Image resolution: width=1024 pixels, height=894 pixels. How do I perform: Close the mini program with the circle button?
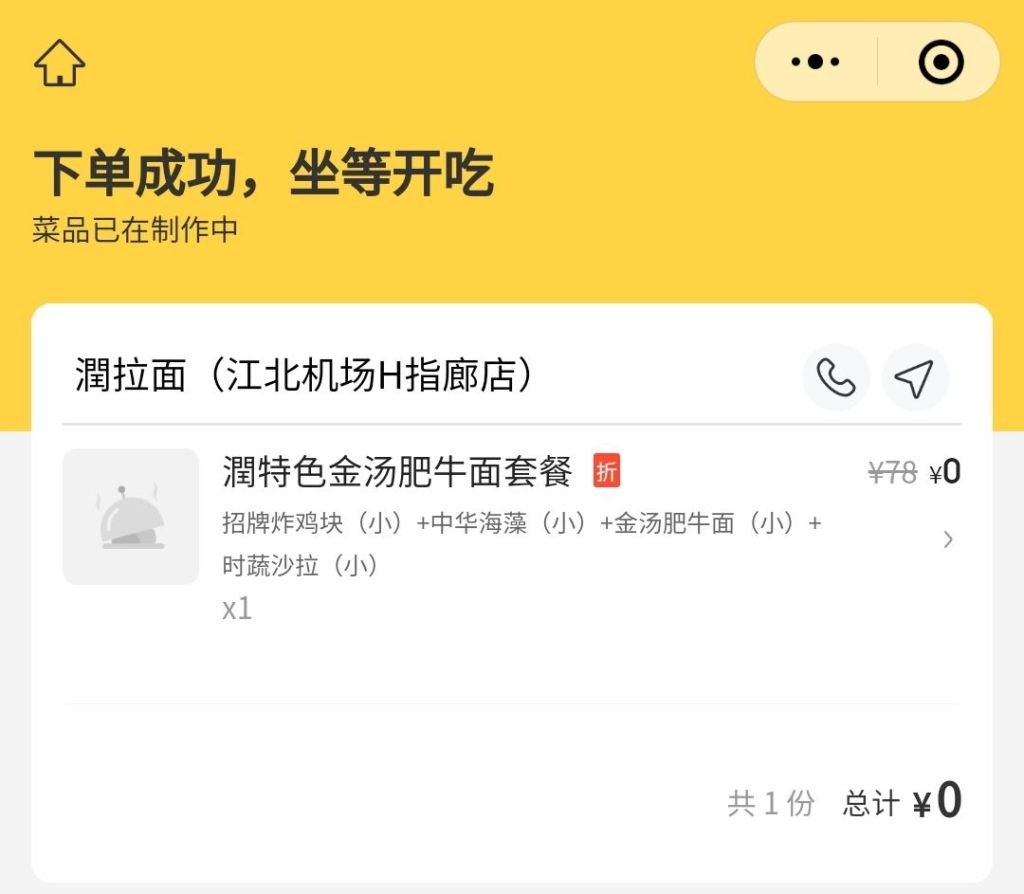[x=940, y=62]
